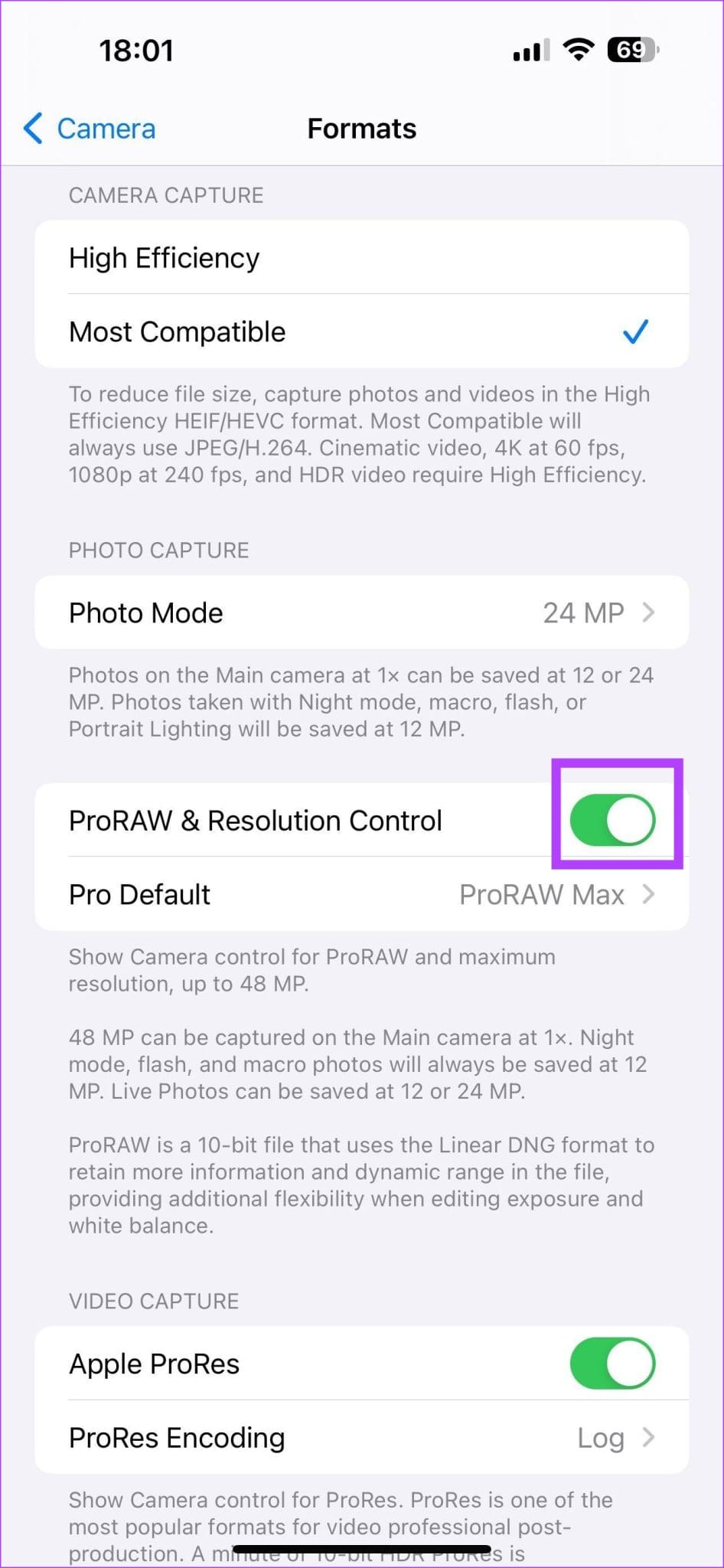Open the ProRes Encoding options
The height and width of the screenshot is (1568, 724).
(x=362, y=1438)
